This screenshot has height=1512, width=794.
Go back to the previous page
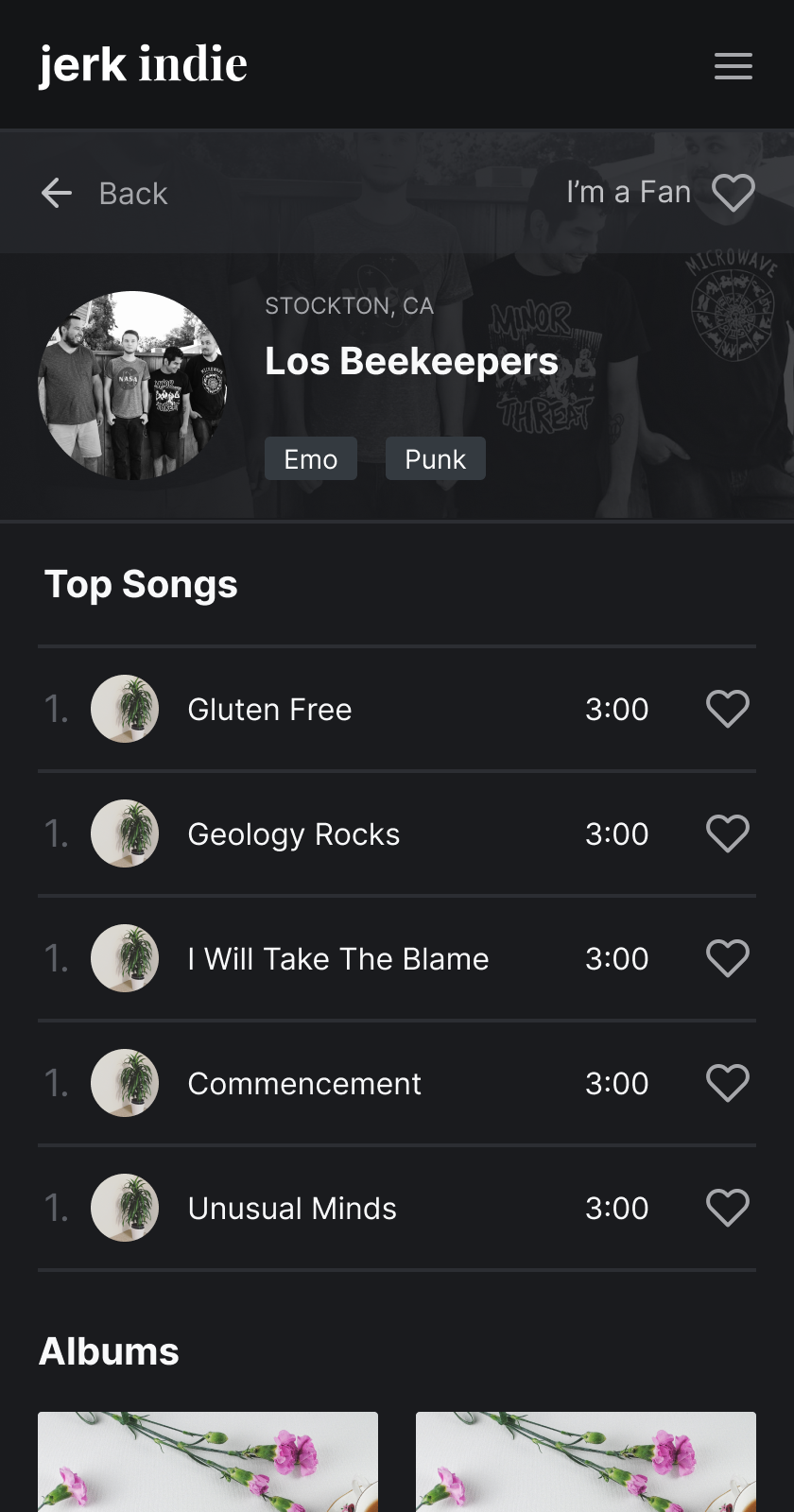(x=104, y=193)
